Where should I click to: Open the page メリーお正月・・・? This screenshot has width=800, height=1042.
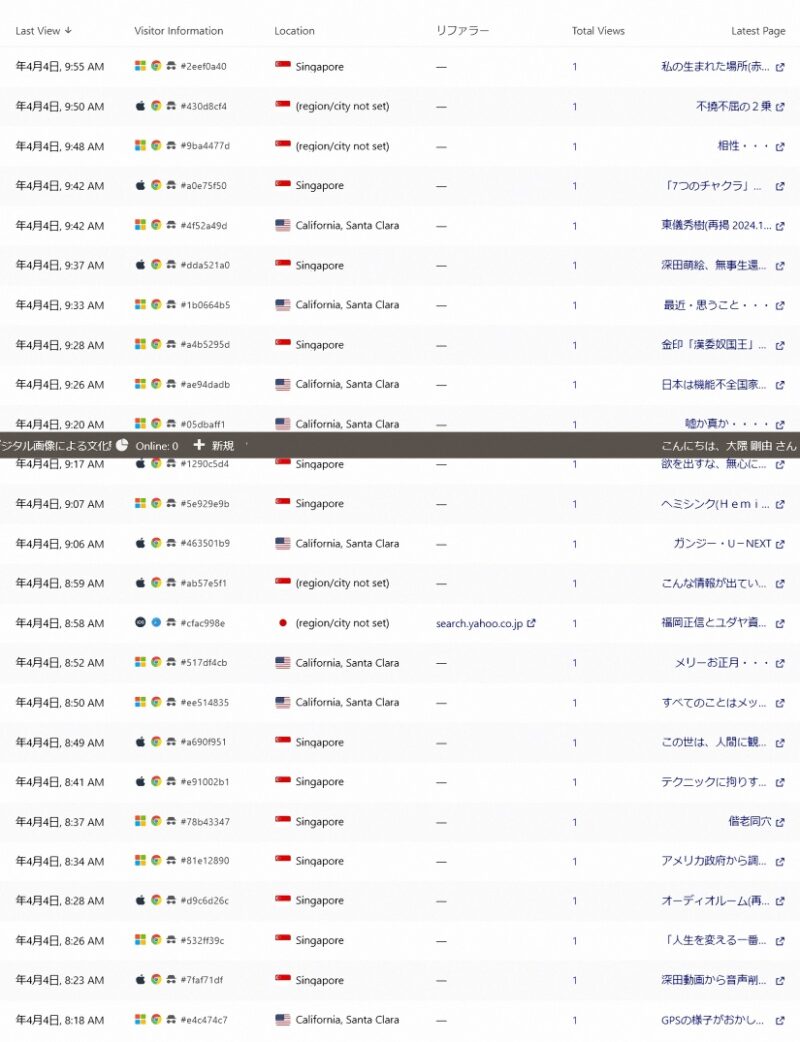(x=722, y=663)
